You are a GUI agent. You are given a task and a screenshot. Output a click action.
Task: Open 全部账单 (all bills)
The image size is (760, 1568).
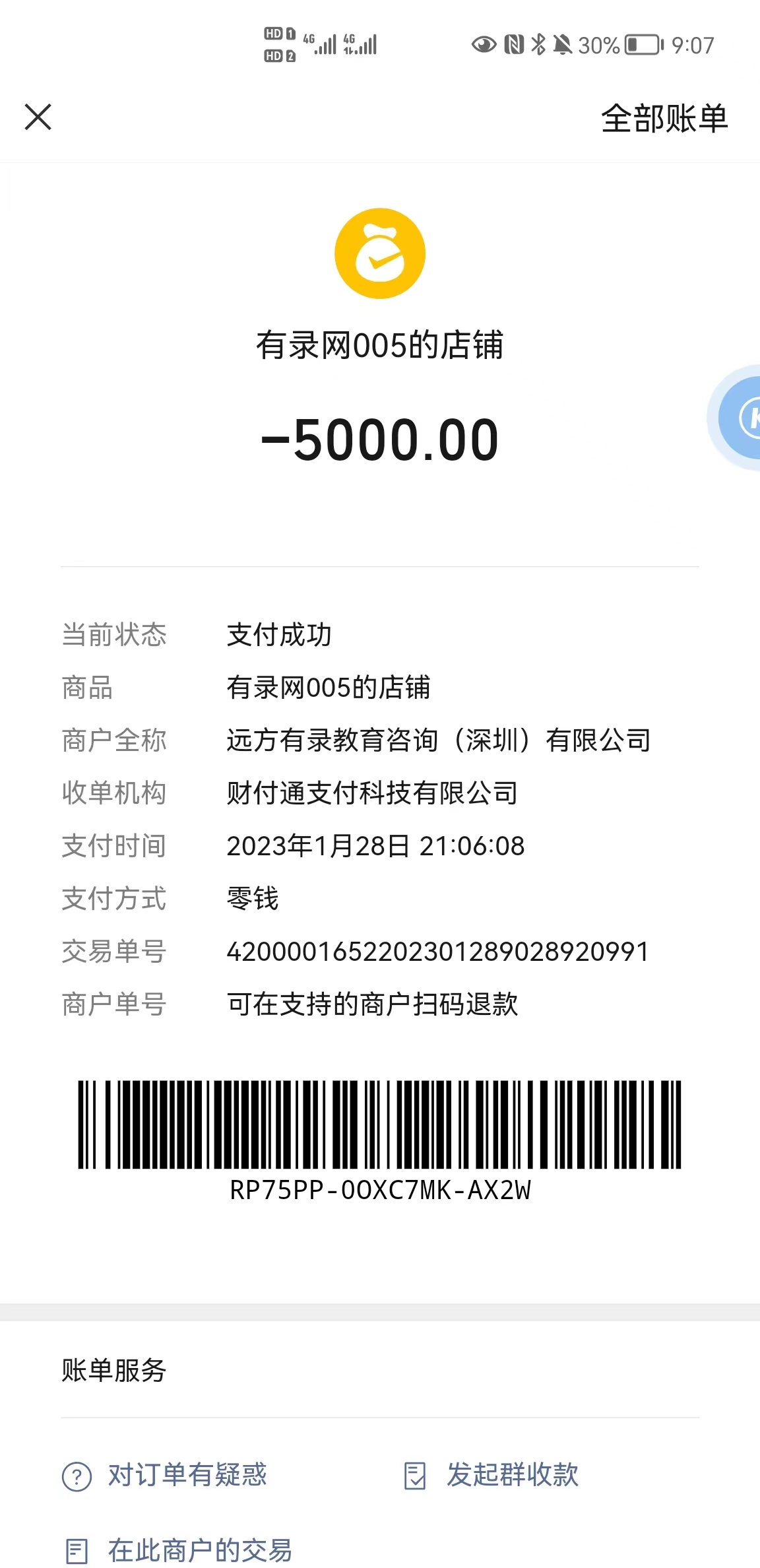tap(664, 119)
